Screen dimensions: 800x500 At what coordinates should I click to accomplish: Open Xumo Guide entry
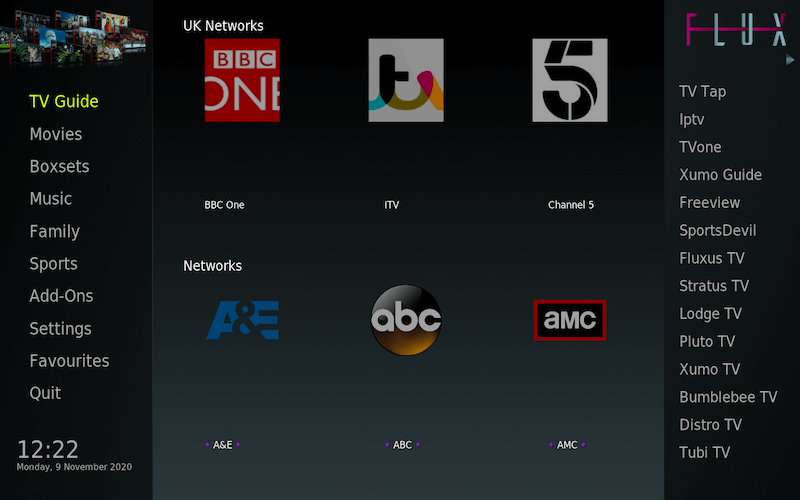pyautogui.click(x=721, y=175)
